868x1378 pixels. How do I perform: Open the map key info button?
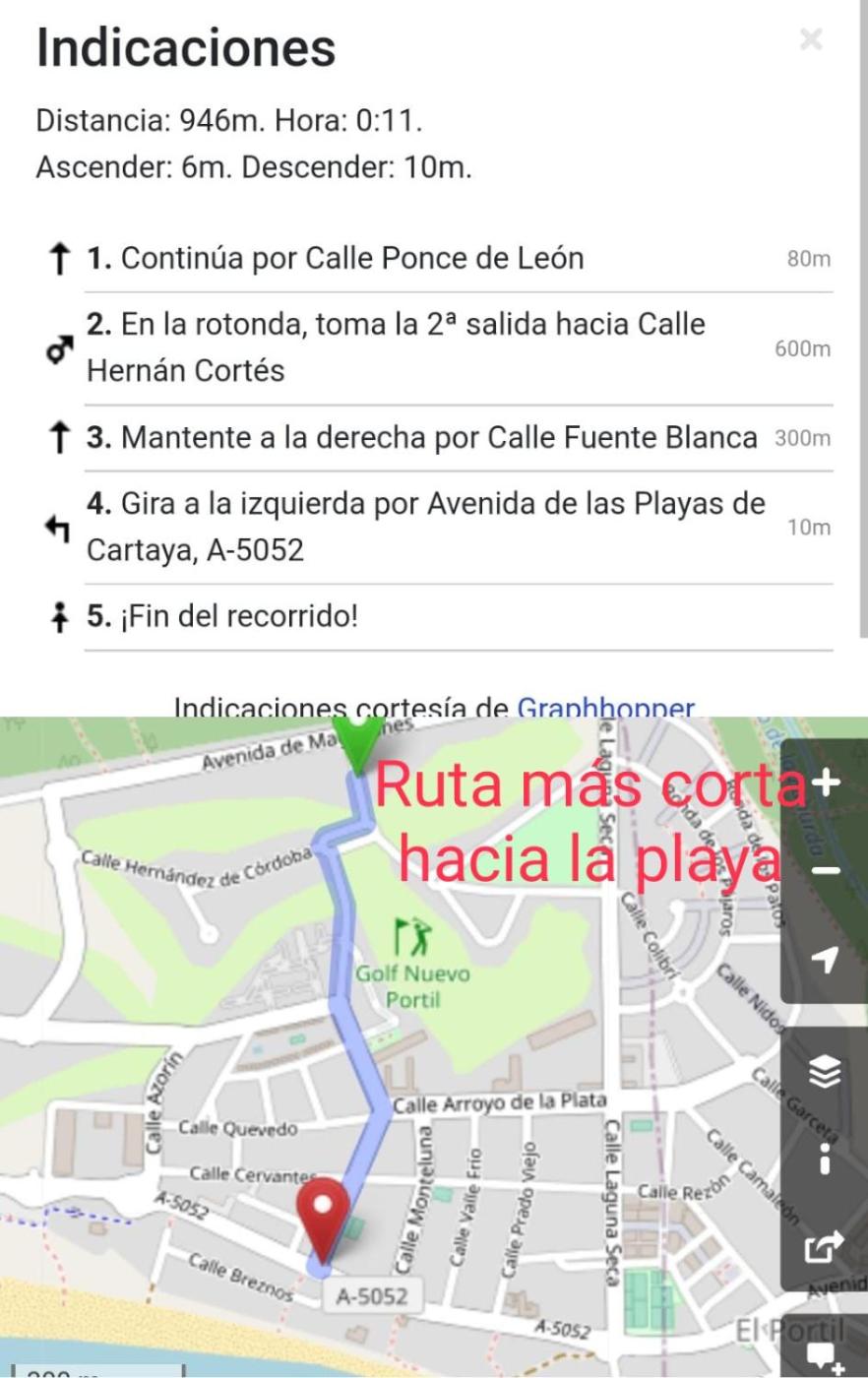(x=825, y=1159)
